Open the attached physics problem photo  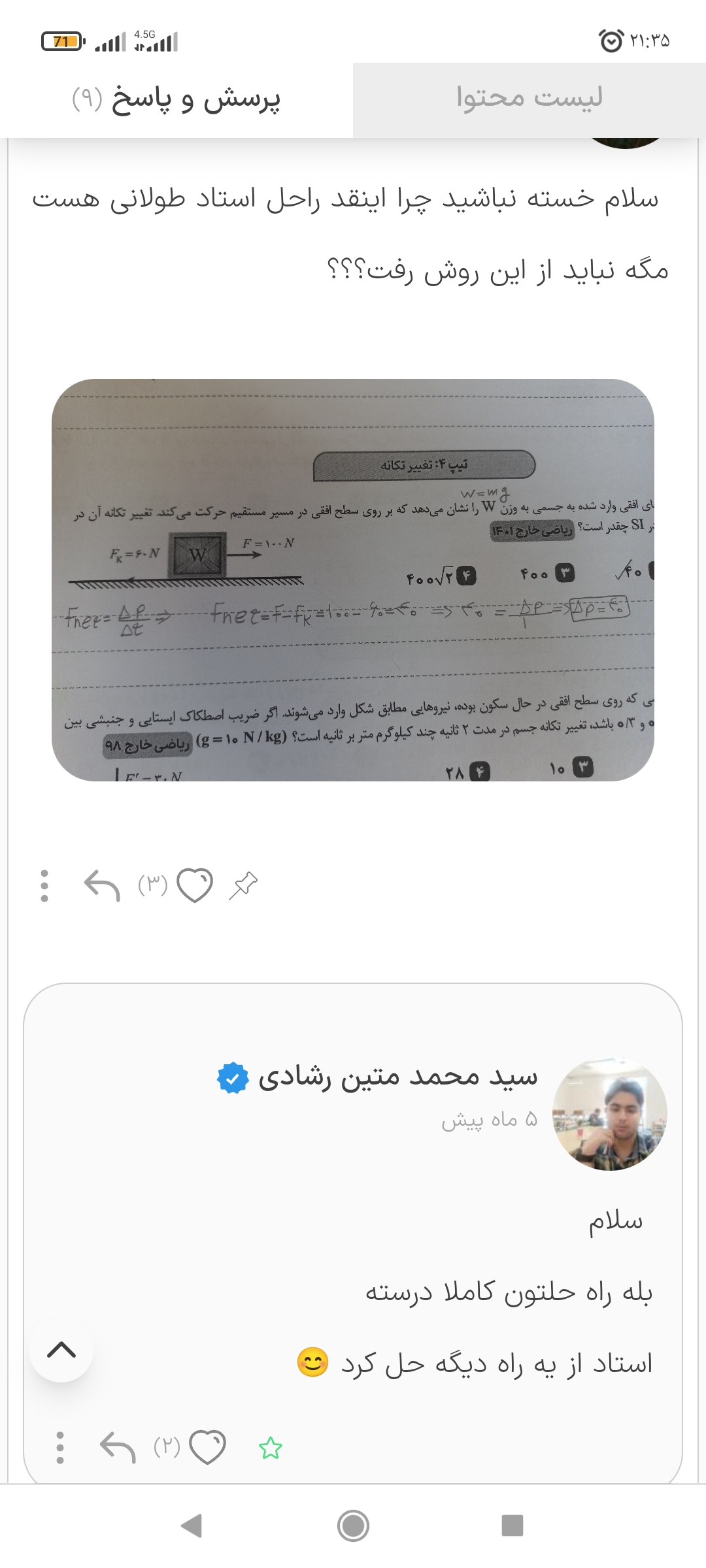[353, 580]
